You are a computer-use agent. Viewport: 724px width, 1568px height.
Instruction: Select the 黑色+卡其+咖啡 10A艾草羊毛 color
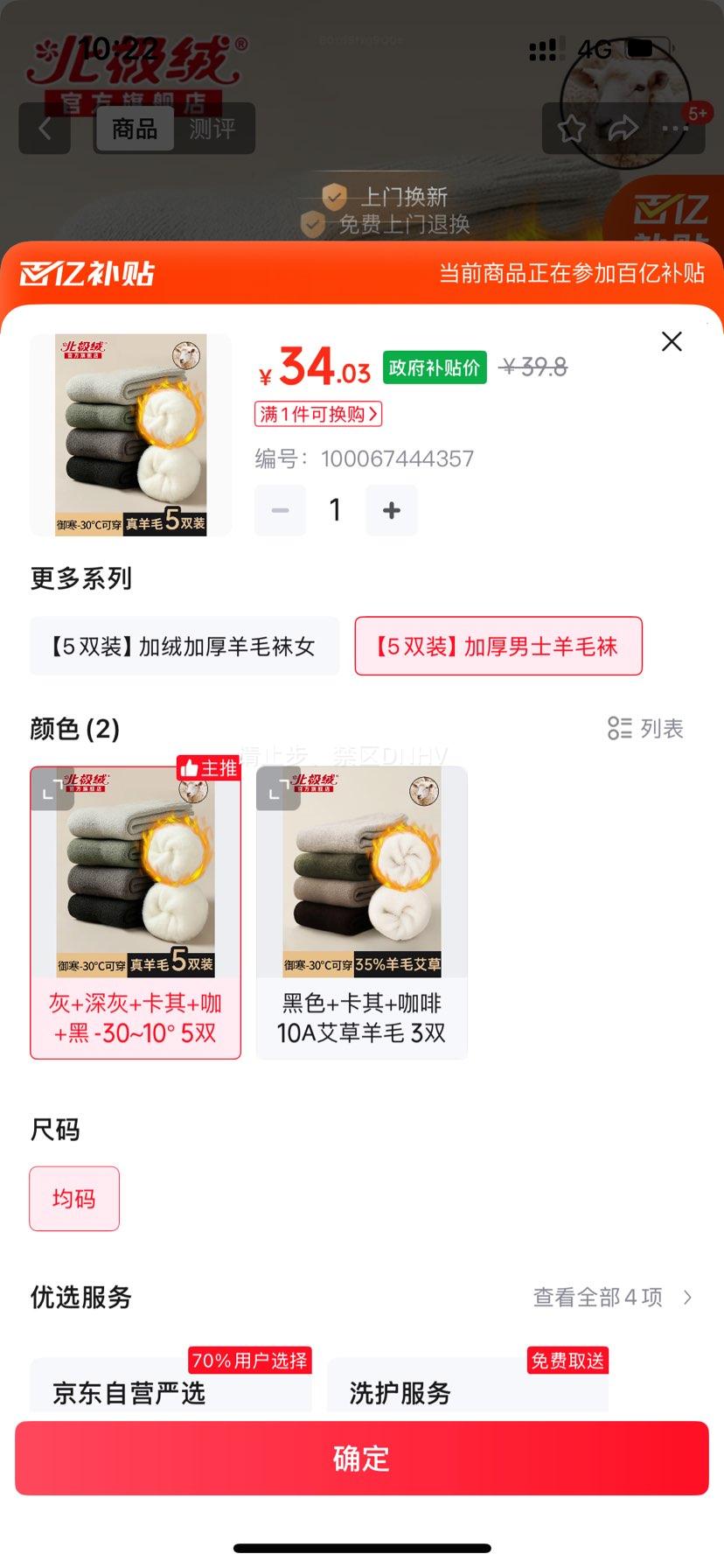click(x=361, y=913)
